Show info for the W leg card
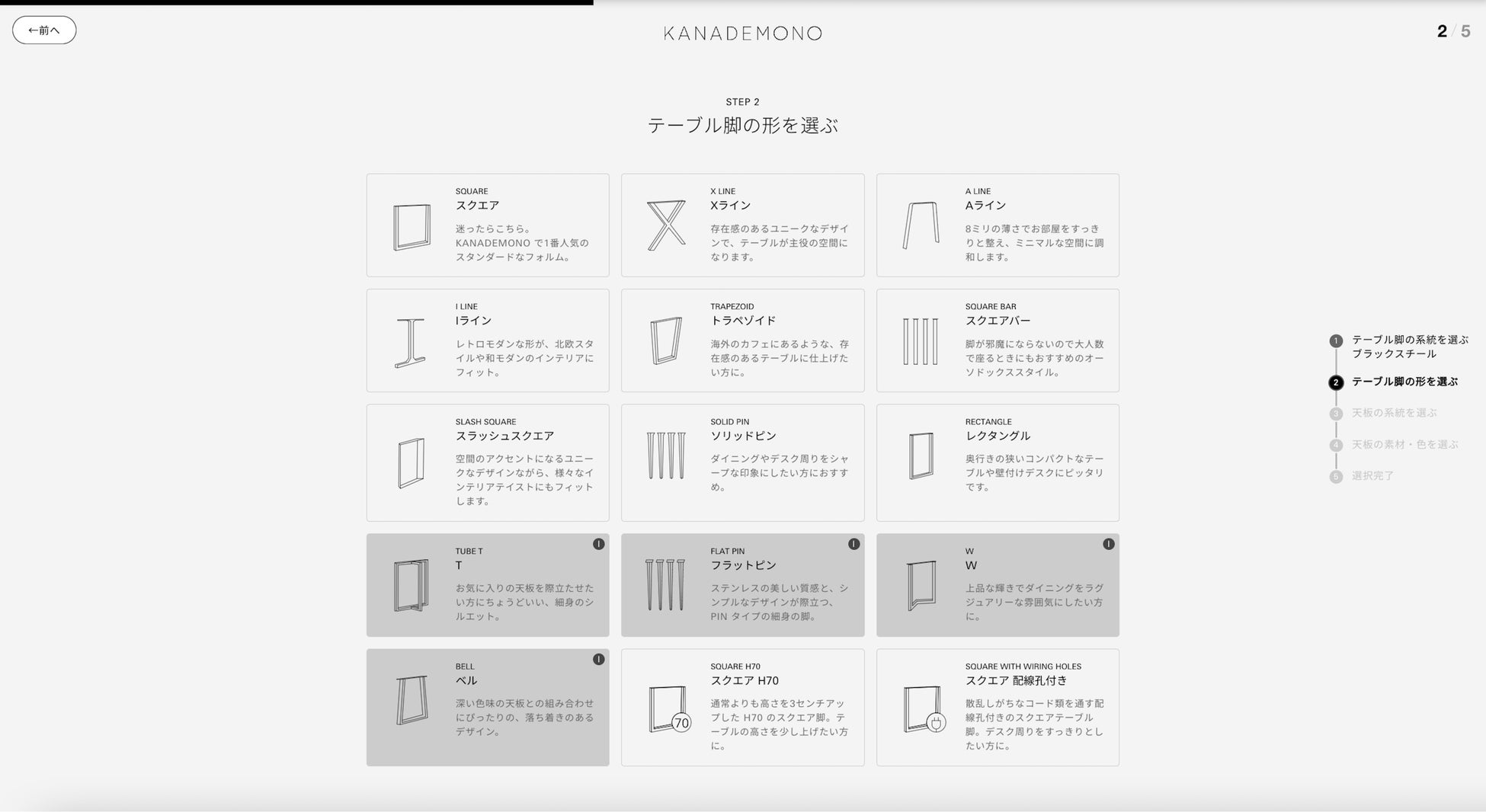This screenshot has height=812, width=1486. coord(1108,544)
